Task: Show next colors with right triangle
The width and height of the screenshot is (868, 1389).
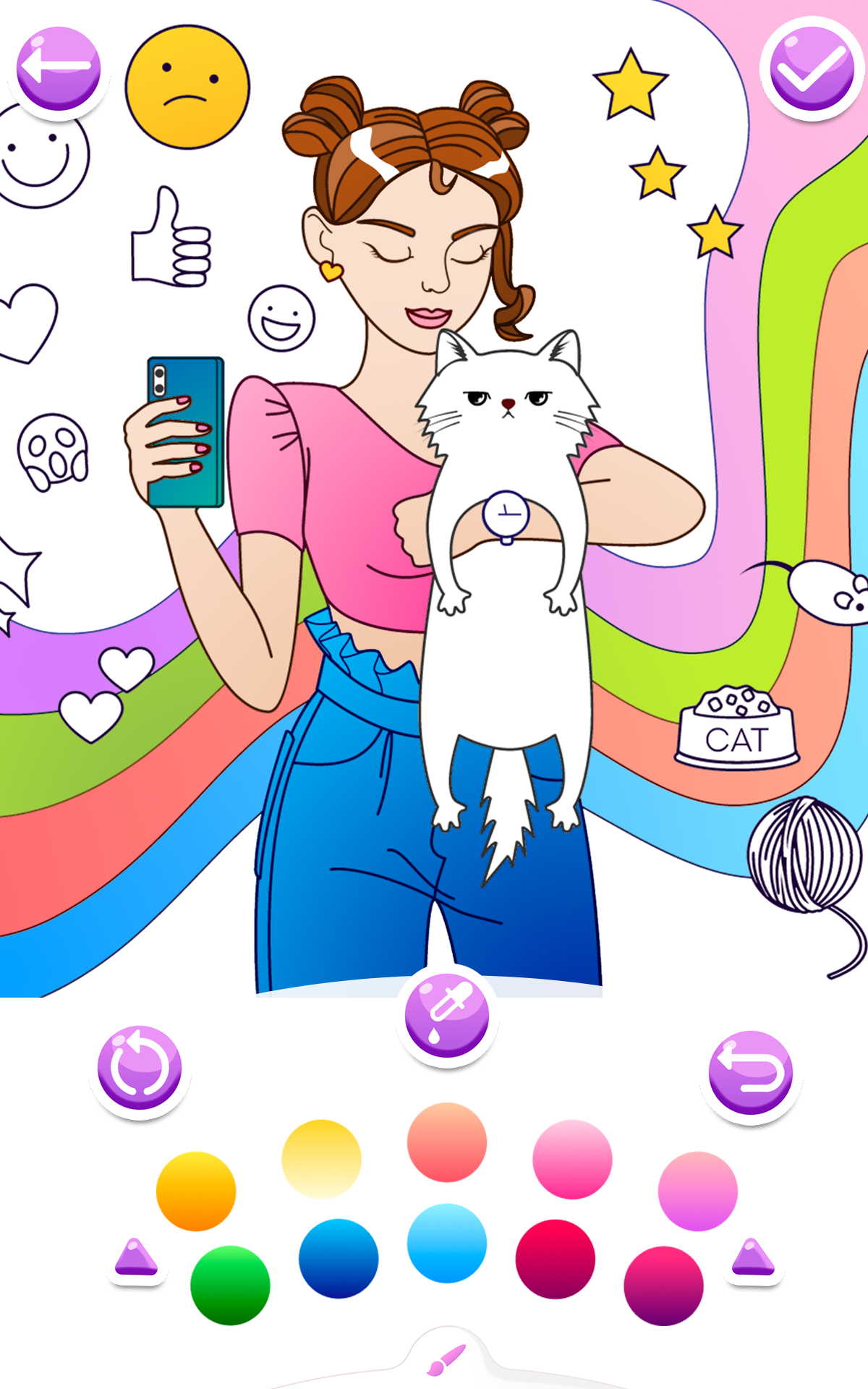Action: 753,1258
